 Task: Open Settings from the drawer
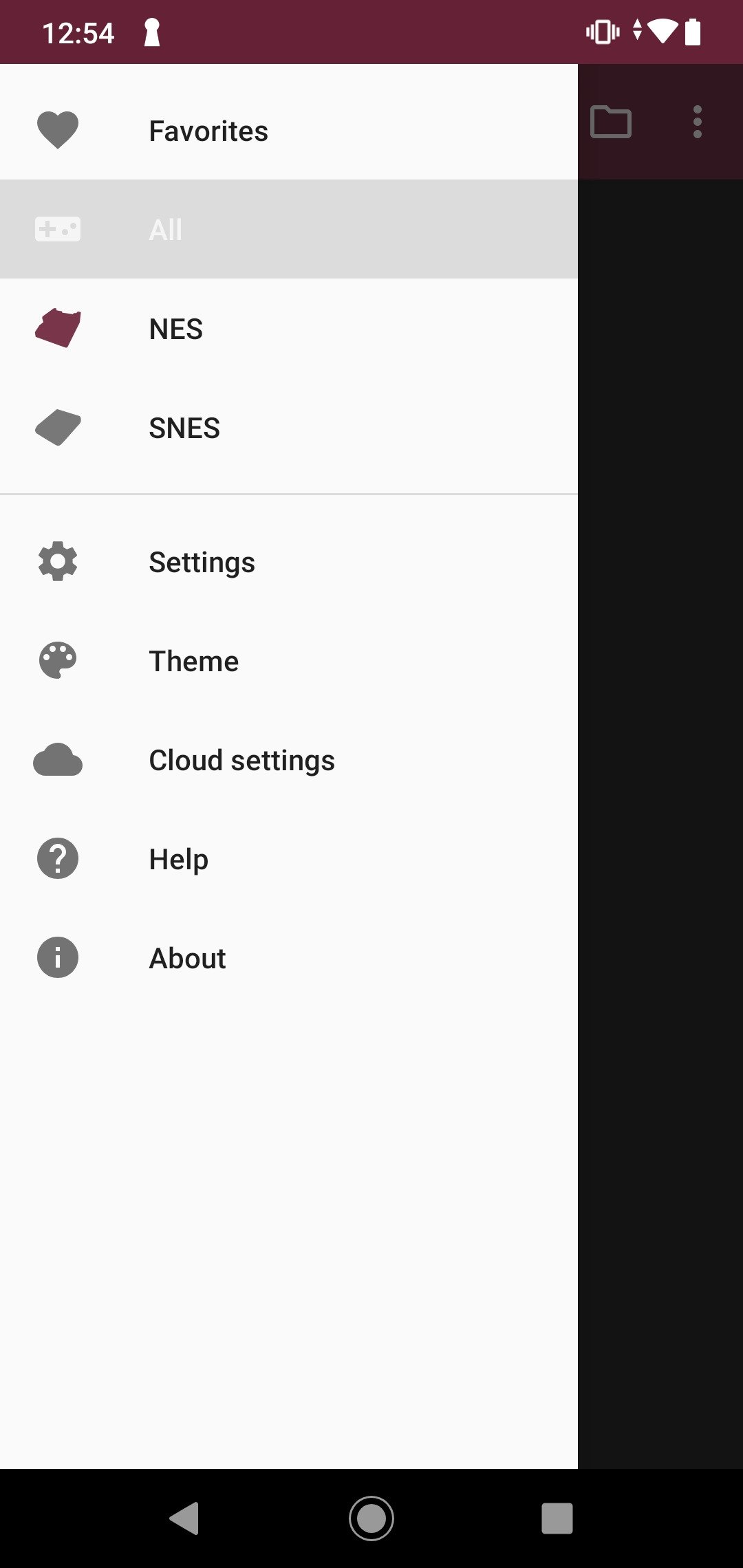point(289,562)
